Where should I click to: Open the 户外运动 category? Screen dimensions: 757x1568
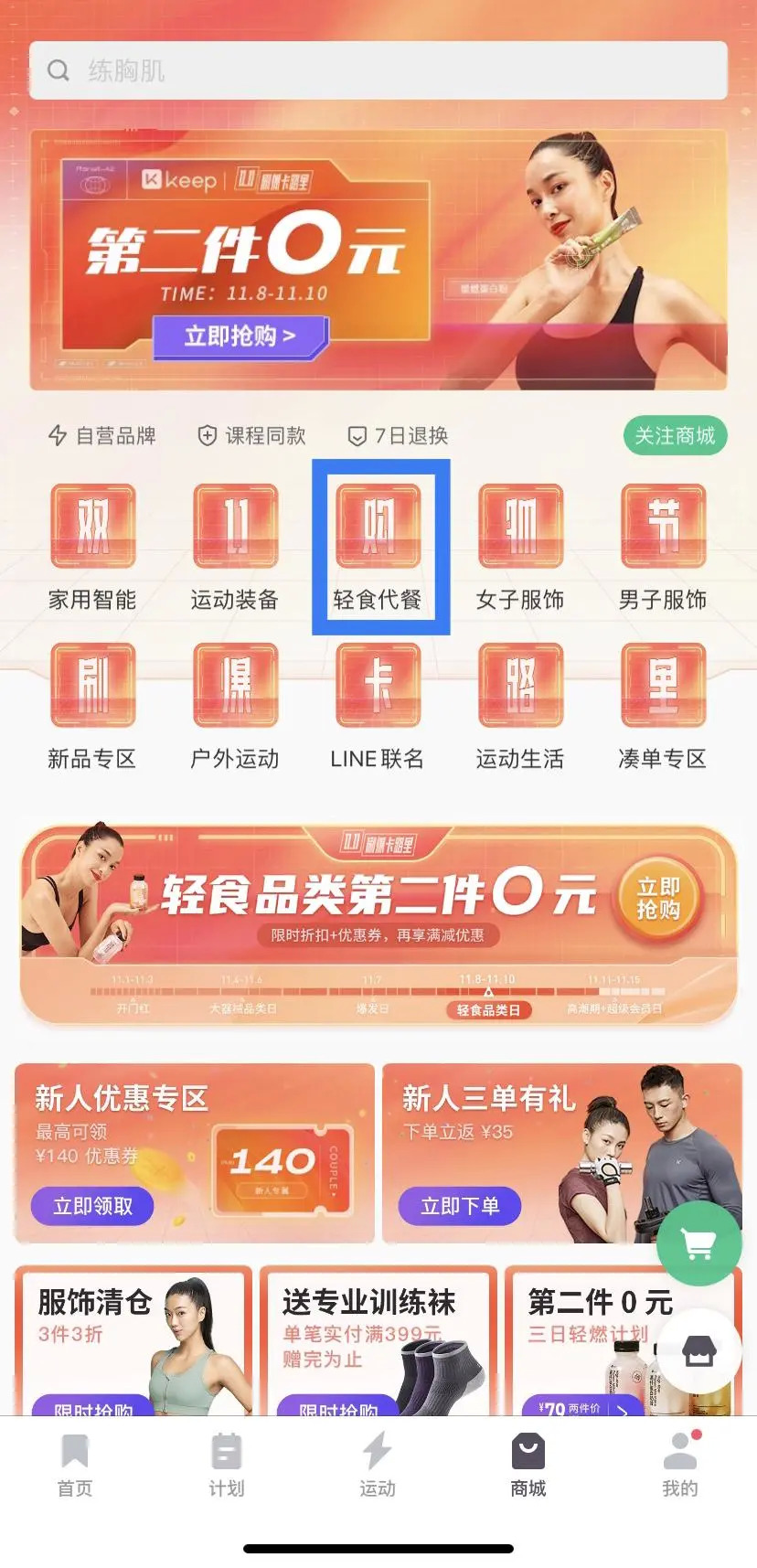(x=235, y=706)
